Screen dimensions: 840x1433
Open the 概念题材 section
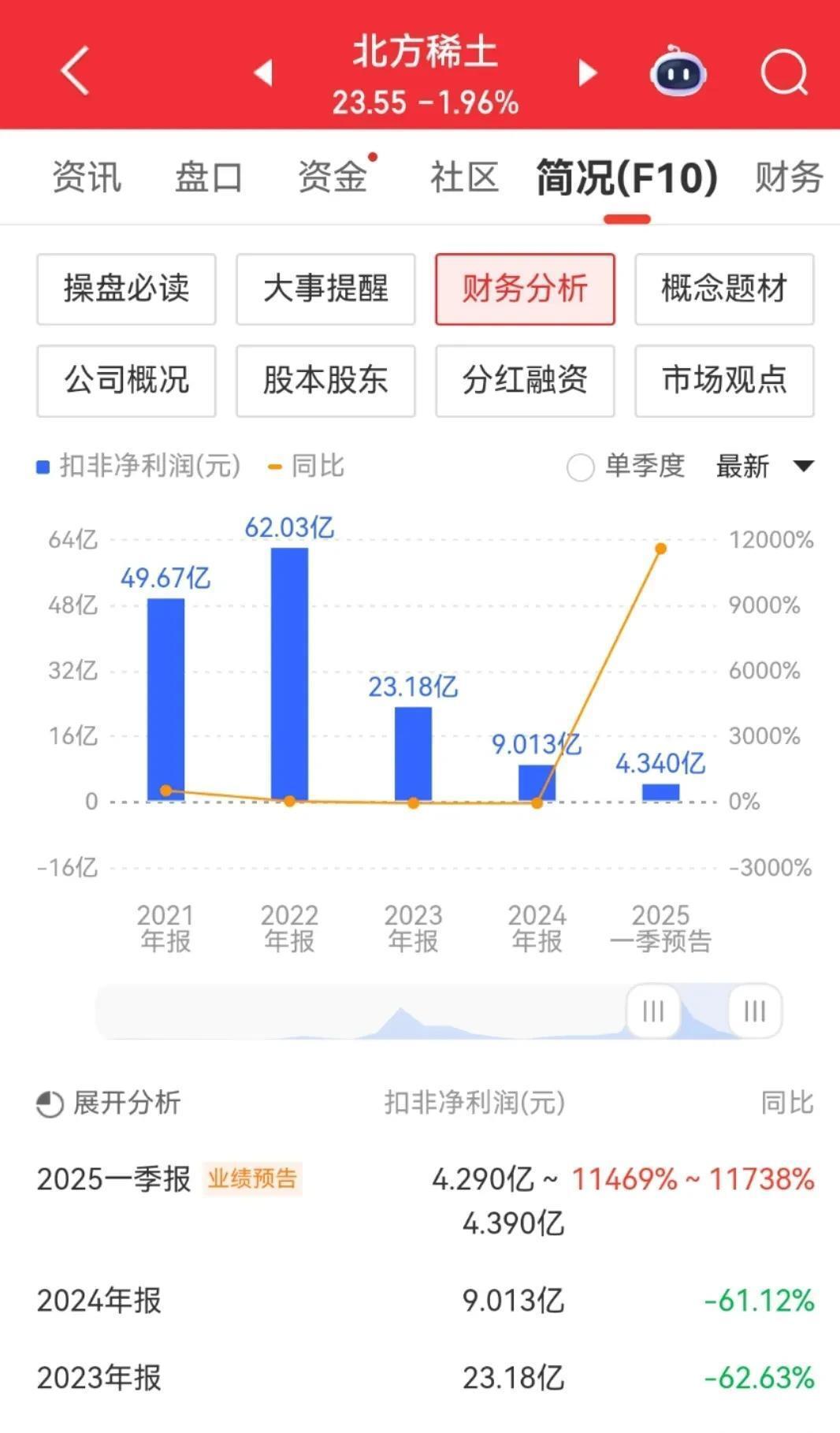tap(724, 288)
